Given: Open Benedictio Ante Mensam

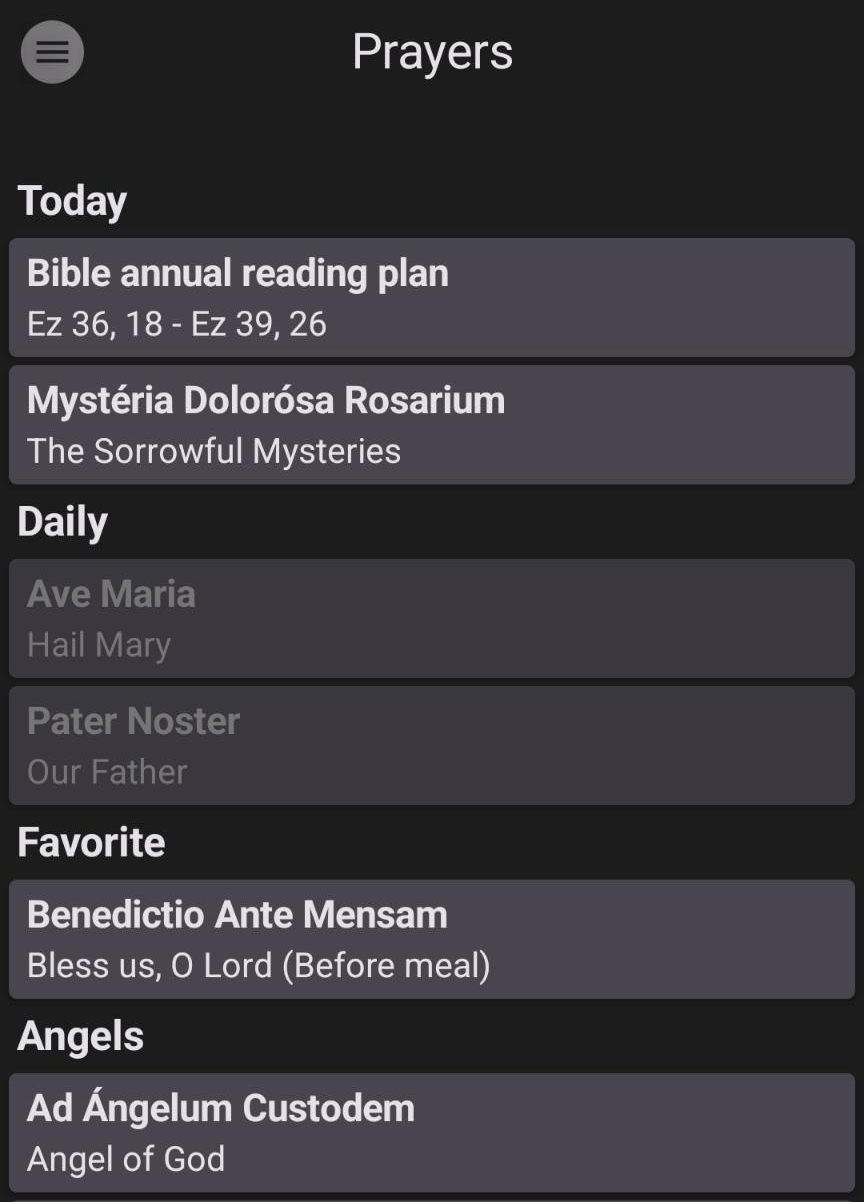Looking at the screenshot, I should (x=237, y=913).
